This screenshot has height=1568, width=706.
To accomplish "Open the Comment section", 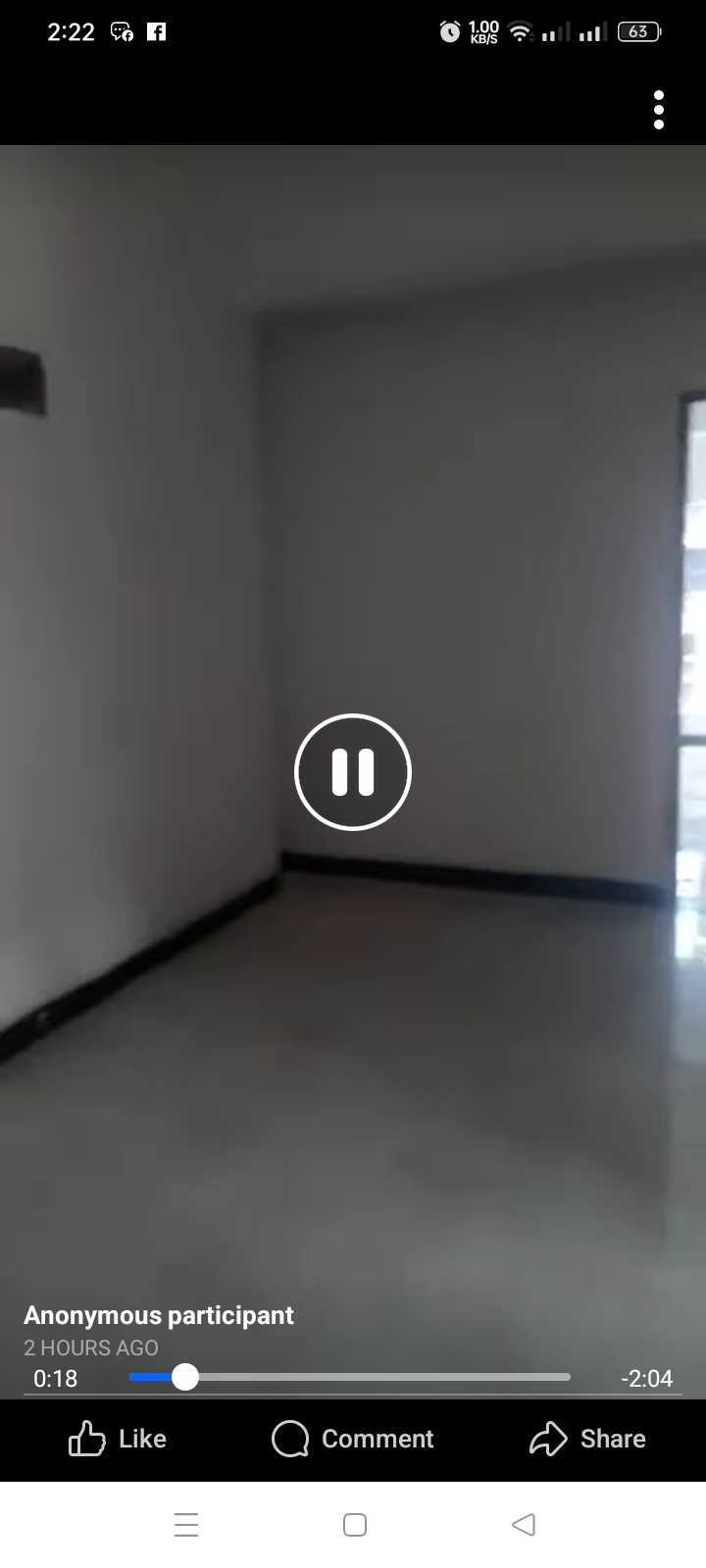I will click(x=353, y=1439).
